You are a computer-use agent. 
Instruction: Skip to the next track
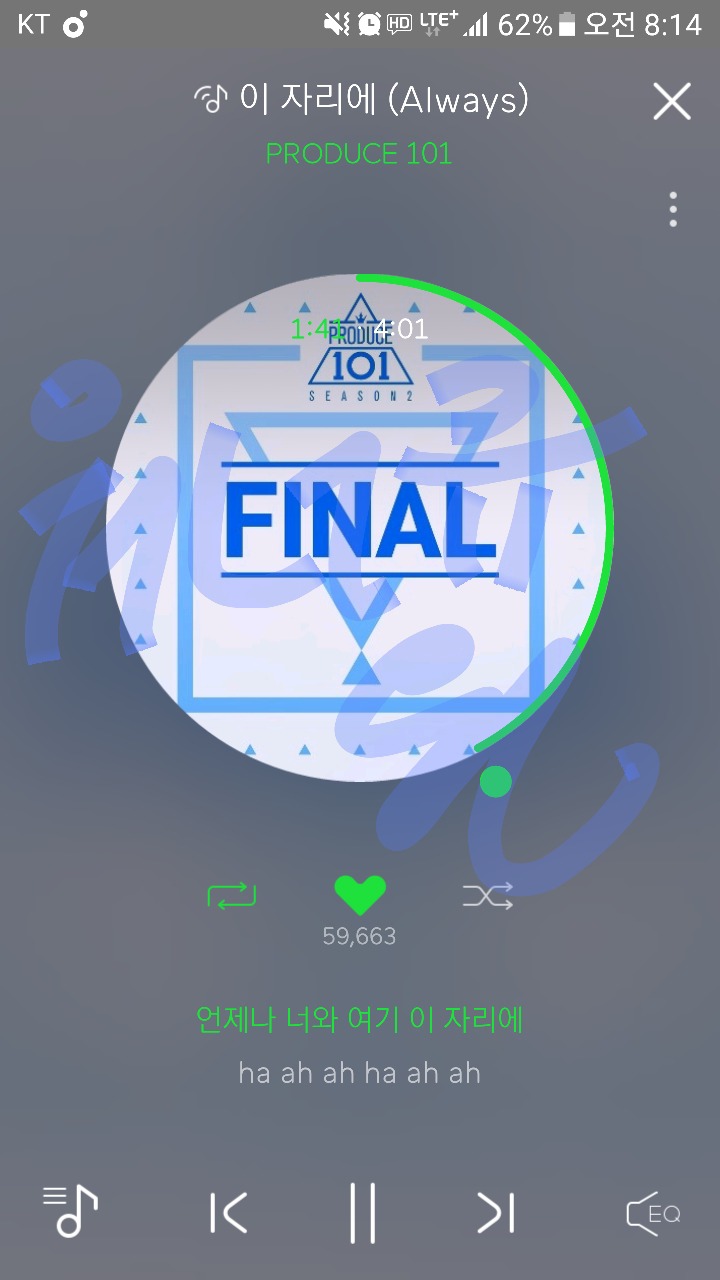(x=495, y=1213)
